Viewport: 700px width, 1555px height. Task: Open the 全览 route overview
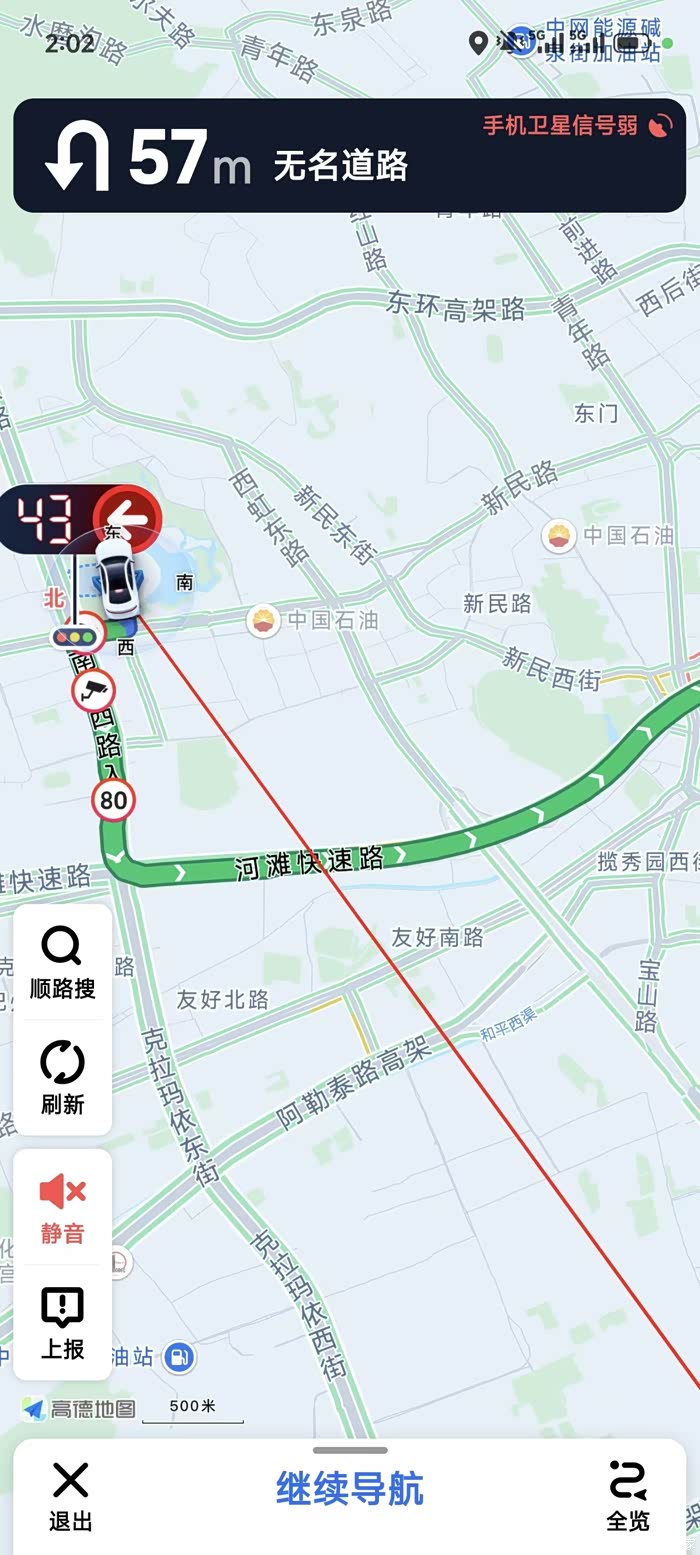tap(628, 1496)
